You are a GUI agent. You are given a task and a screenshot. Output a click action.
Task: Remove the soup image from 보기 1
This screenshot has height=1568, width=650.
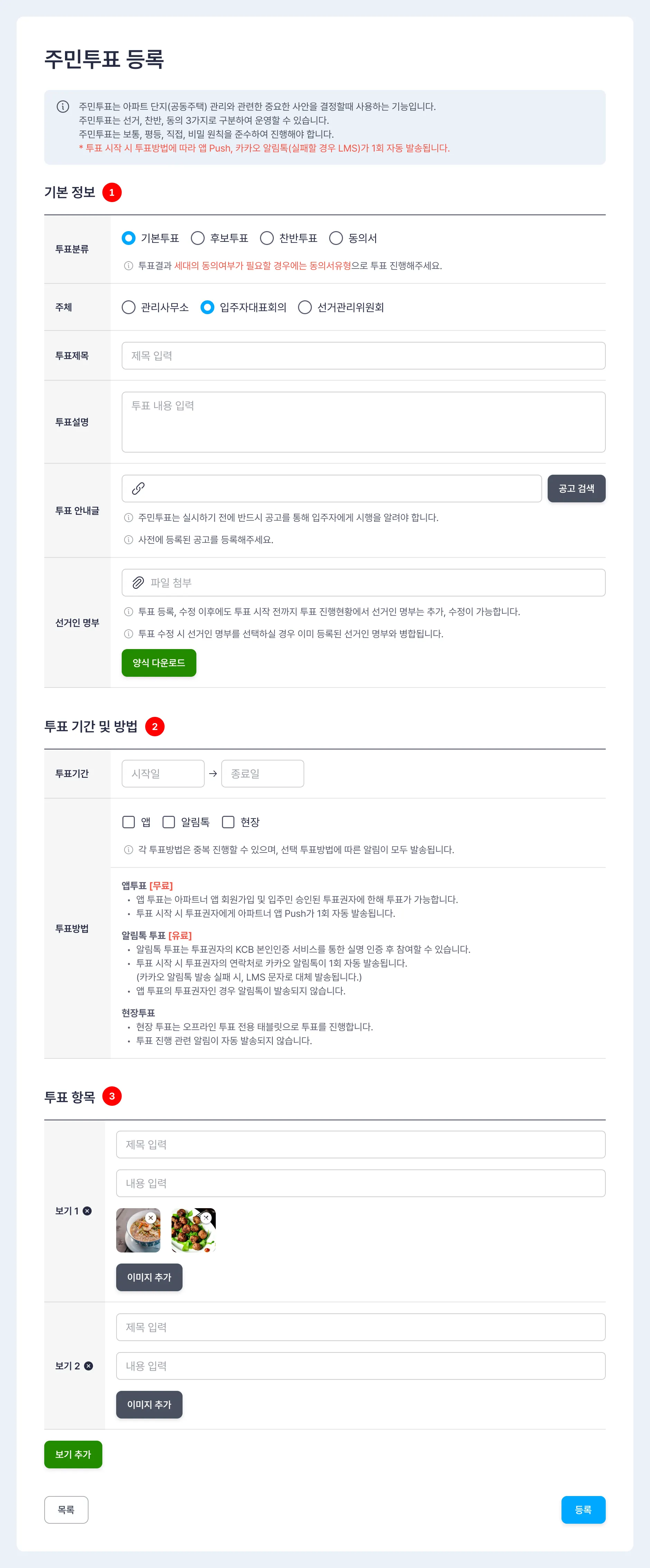point(151,1218)
